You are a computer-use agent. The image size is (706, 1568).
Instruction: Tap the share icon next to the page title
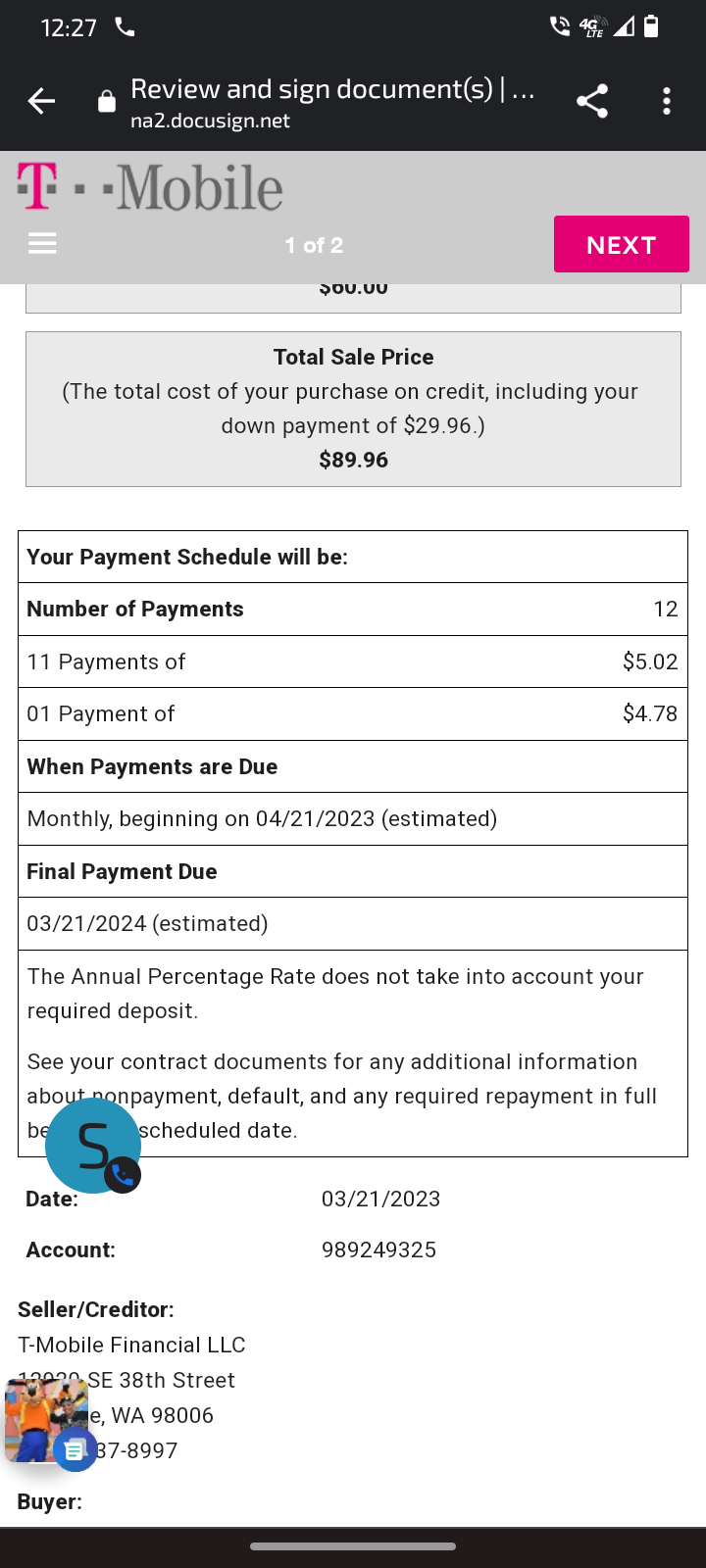tap(592, 100)
